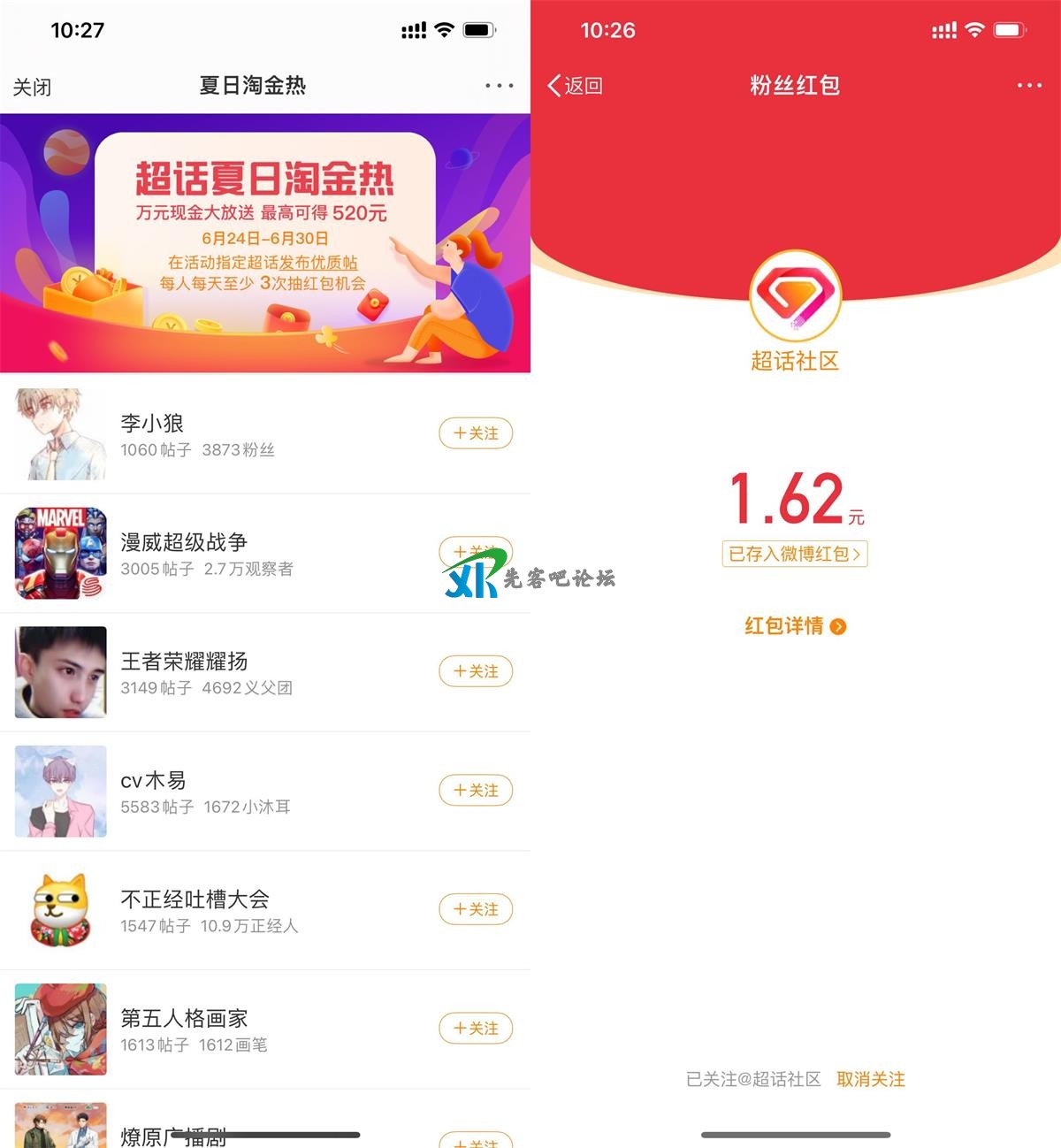Tap 取消关注 to unfollow 超话社区
Viewport: 1061px width, 1148px height.
point(870,1079)
